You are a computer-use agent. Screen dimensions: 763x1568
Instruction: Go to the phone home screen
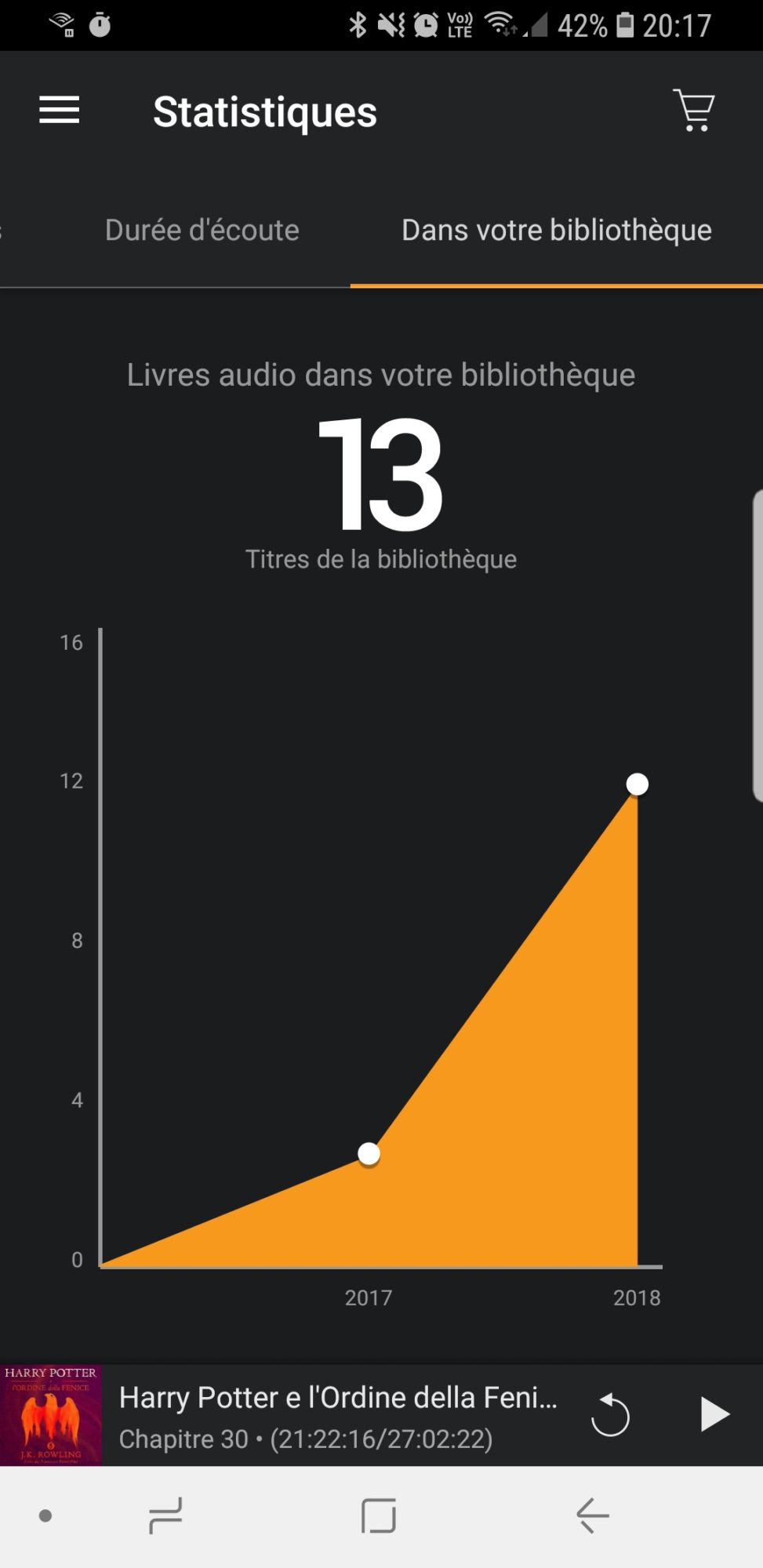pyautogui.click(x=379, y=1515)
